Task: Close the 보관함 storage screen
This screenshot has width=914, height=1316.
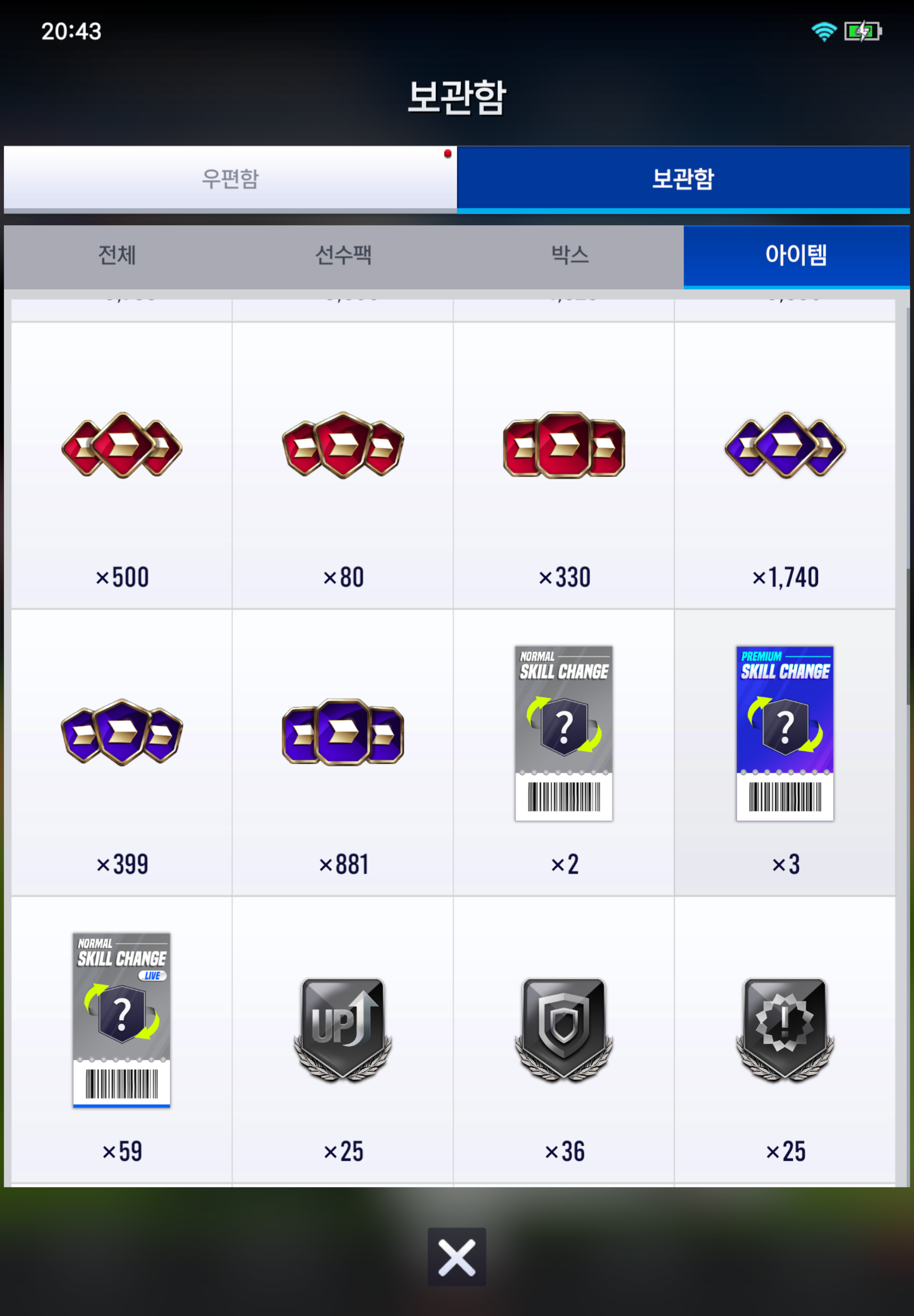Action: pyautogui.click(x=457, y=1257)
